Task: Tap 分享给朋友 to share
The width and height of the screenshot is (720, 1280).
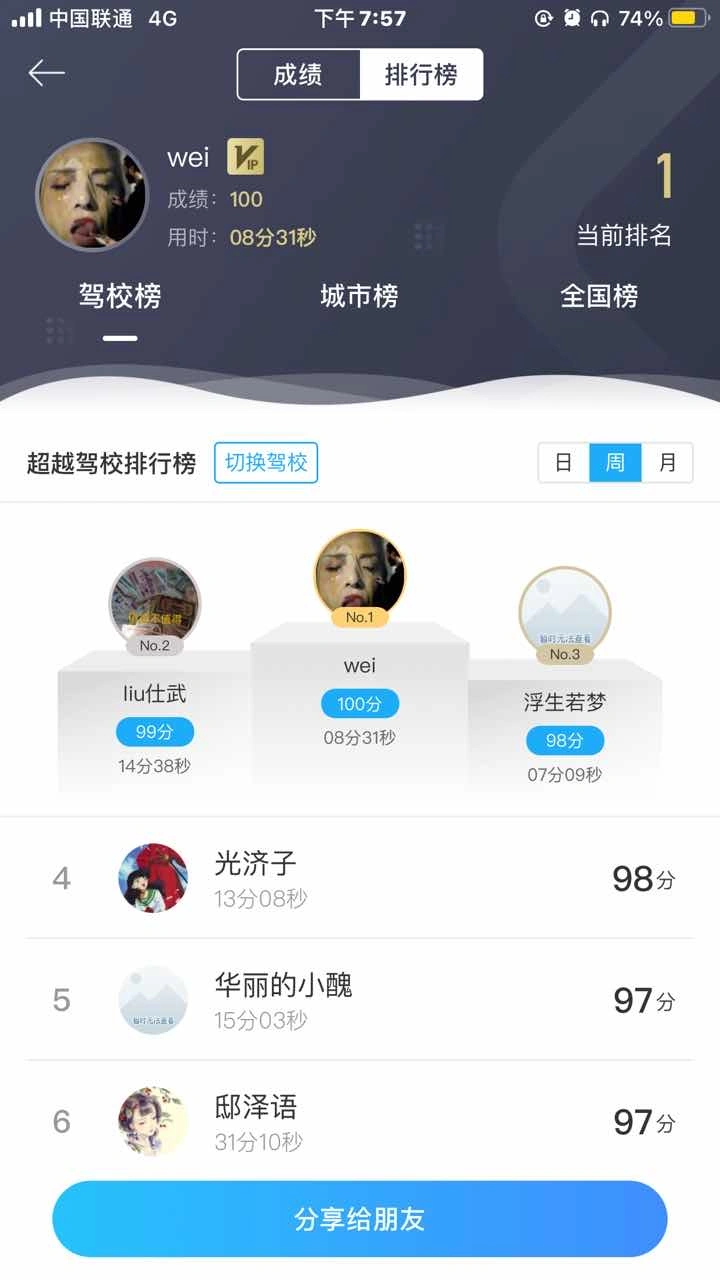Action: 360,1219
